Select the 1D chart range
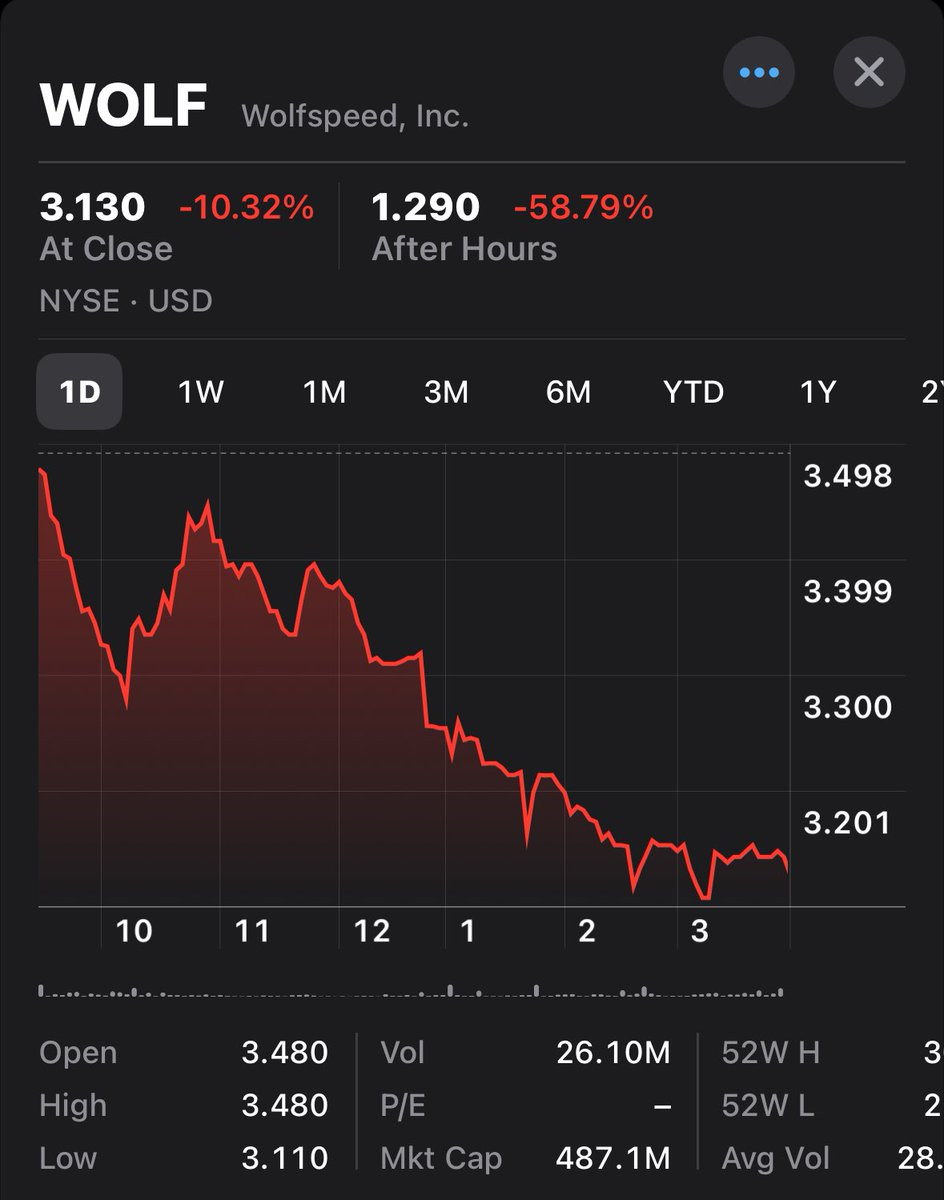The image size is (944, 1200). (x=80, y=391)
